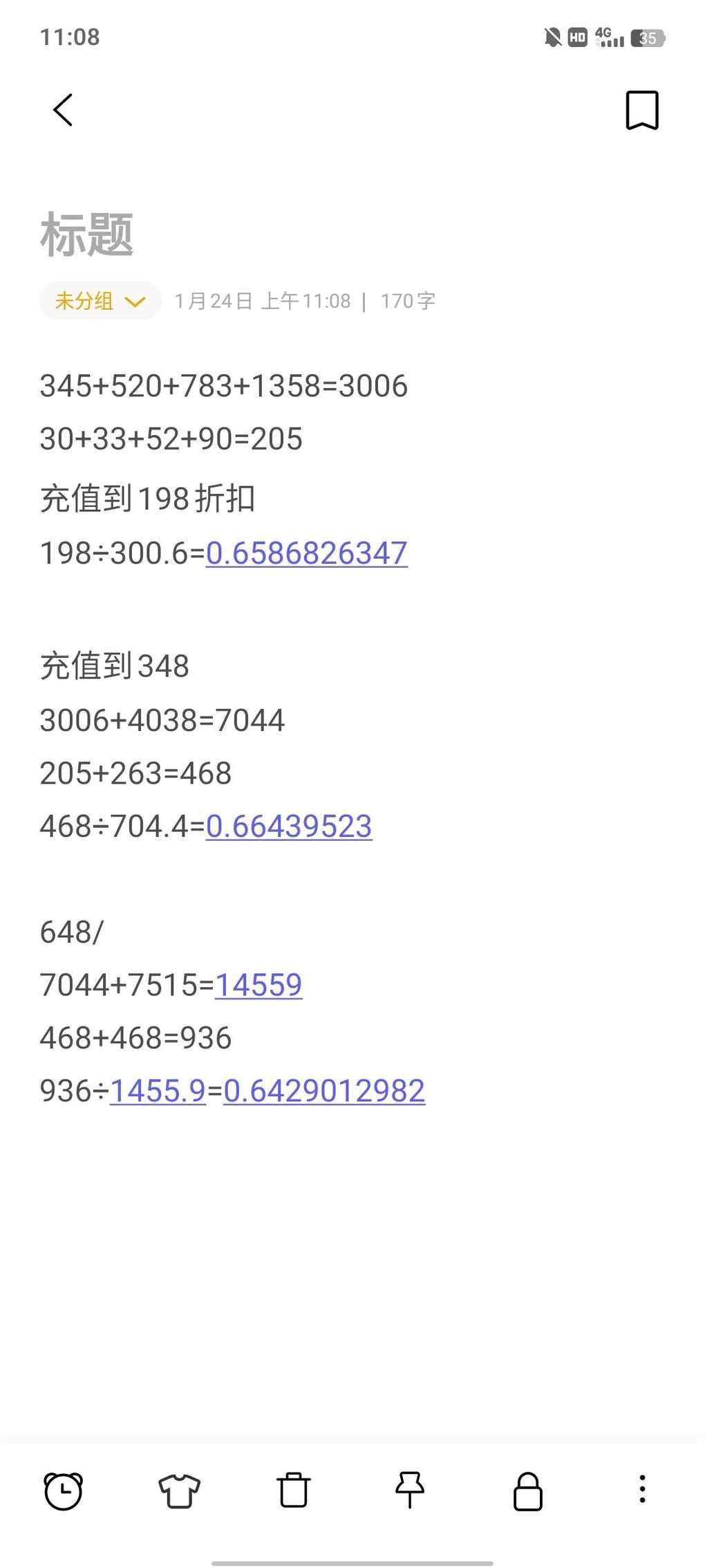Open the linked number 0.6586826347
The image size is (705, 1568).
[307, 553]
